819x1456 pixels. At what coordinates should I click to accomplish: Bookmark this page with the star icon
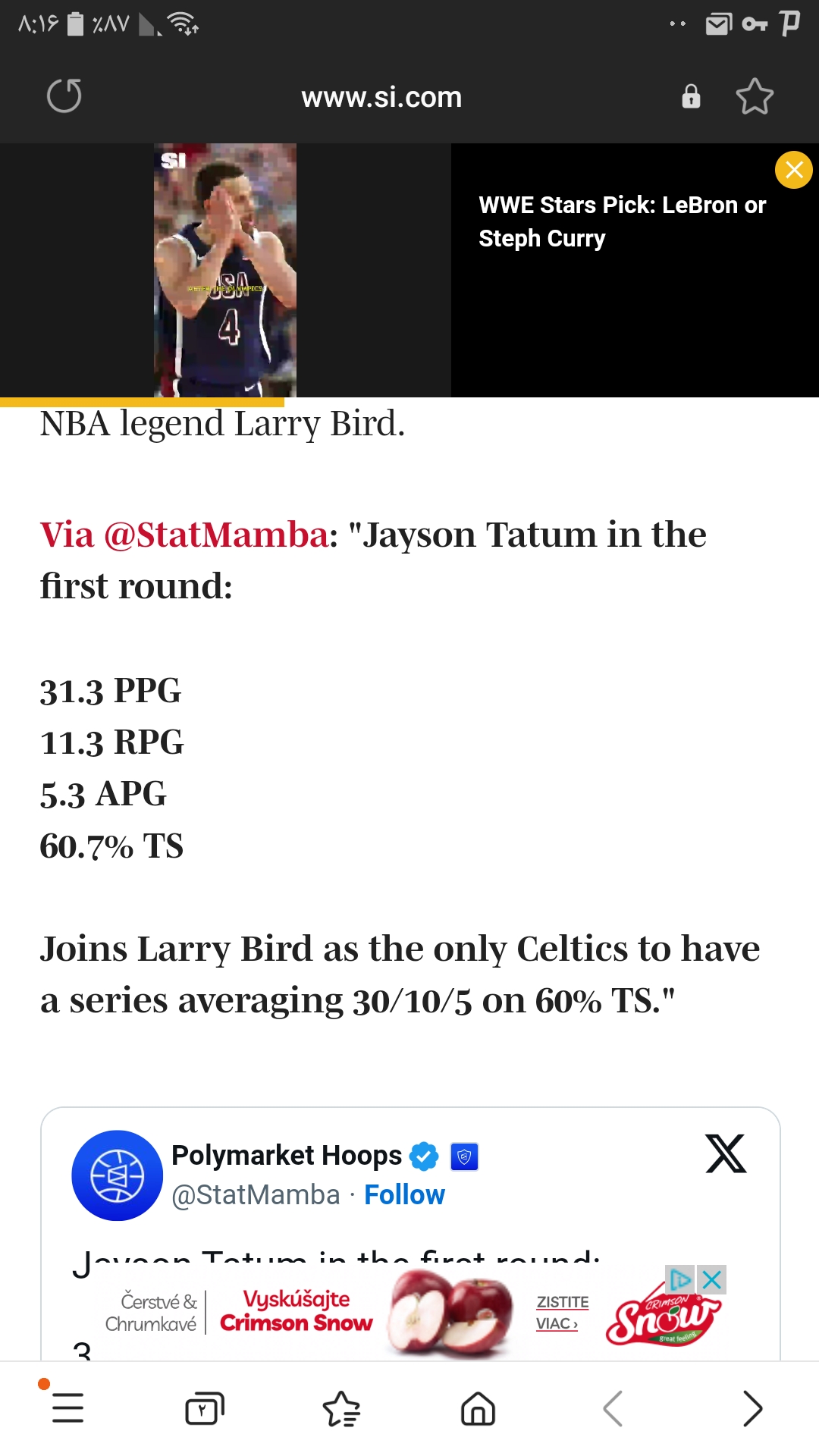755,96
